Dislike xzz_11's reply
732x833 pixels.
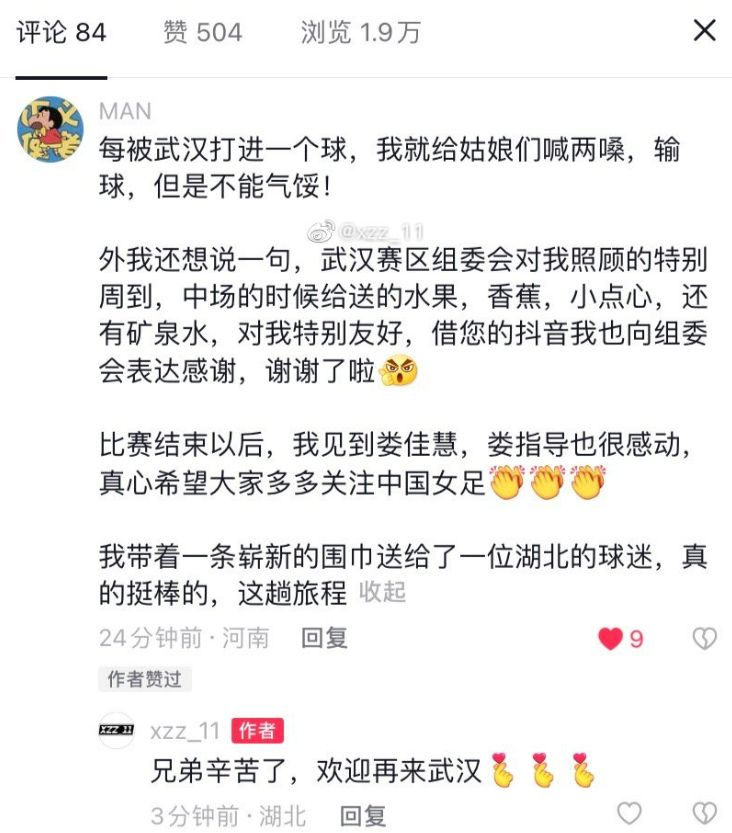tap(705, 813)
